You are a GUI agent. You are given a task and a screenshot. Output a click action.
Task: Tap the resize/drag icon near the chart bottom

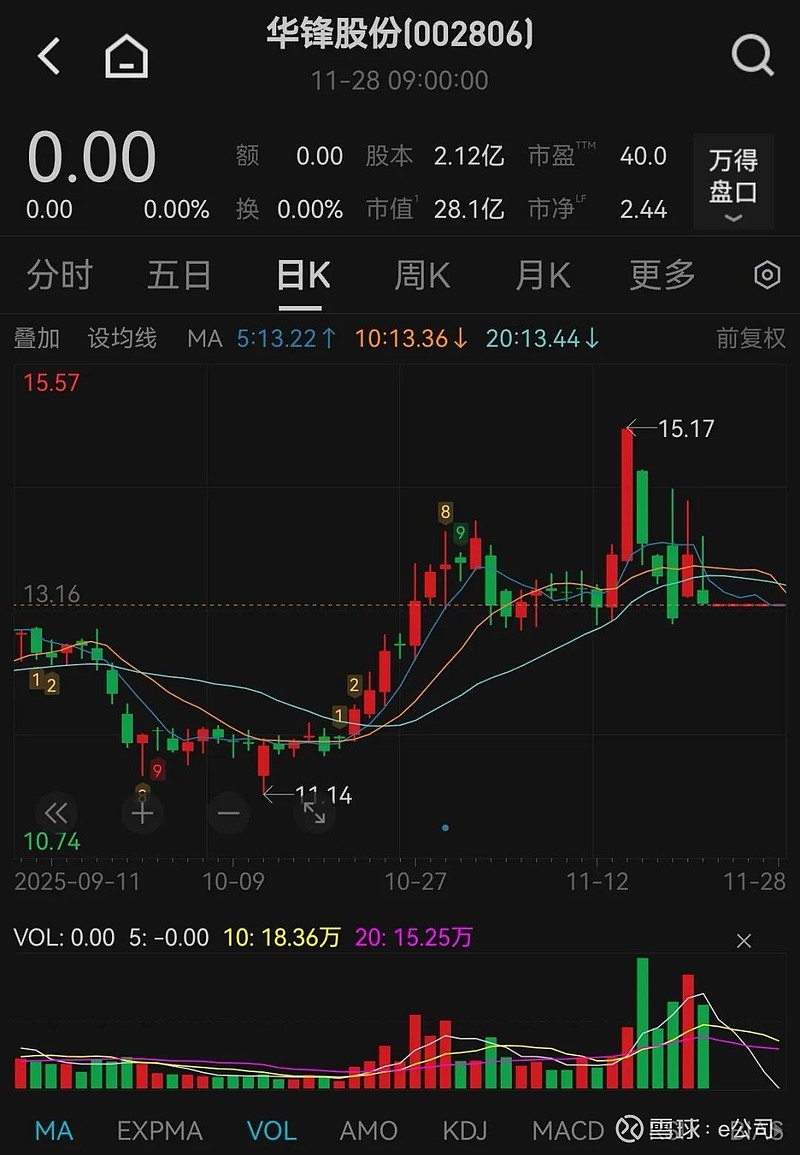[315, 813]
